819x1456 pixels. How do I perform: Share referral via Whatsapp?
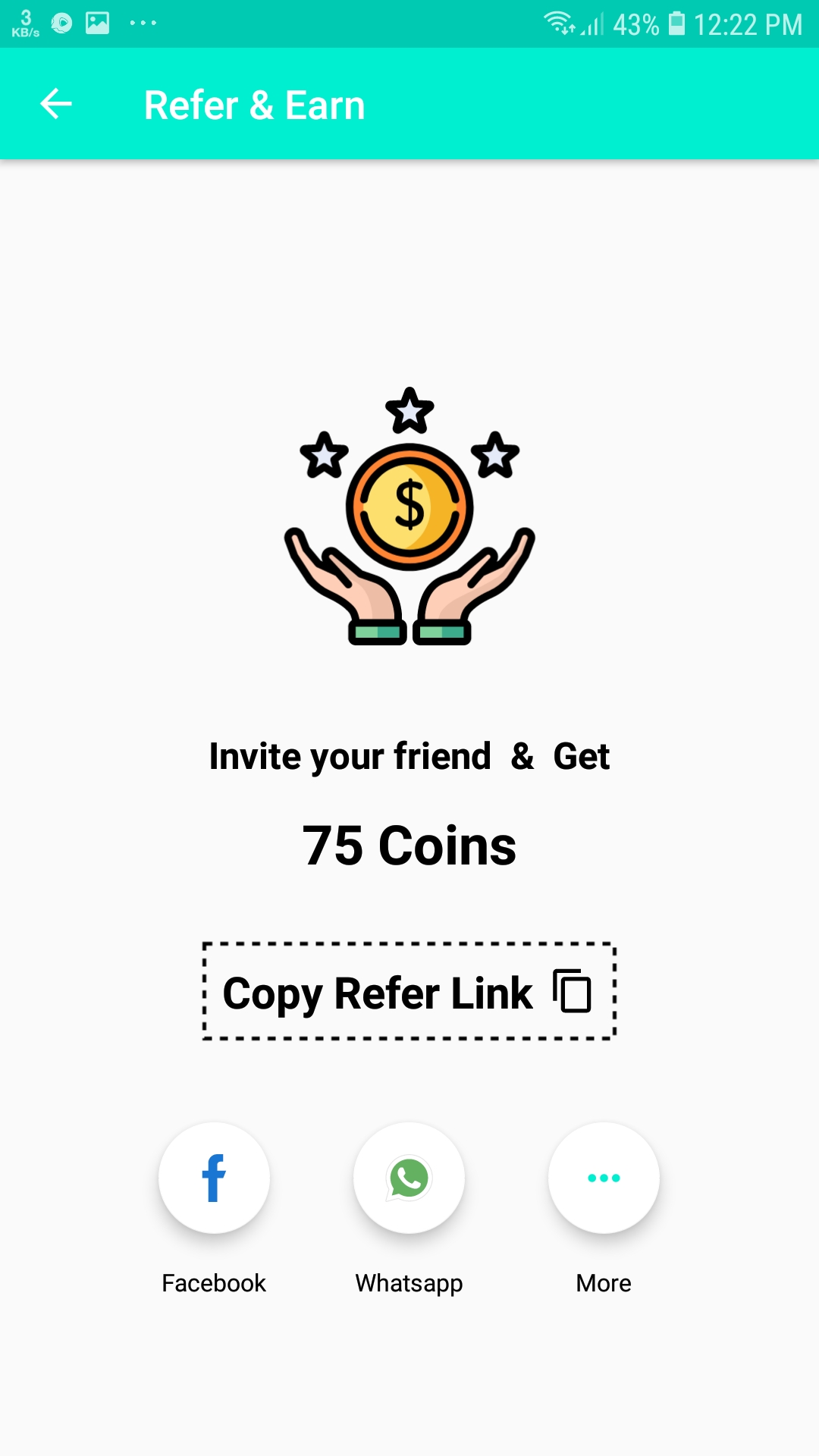point(409,1178)
